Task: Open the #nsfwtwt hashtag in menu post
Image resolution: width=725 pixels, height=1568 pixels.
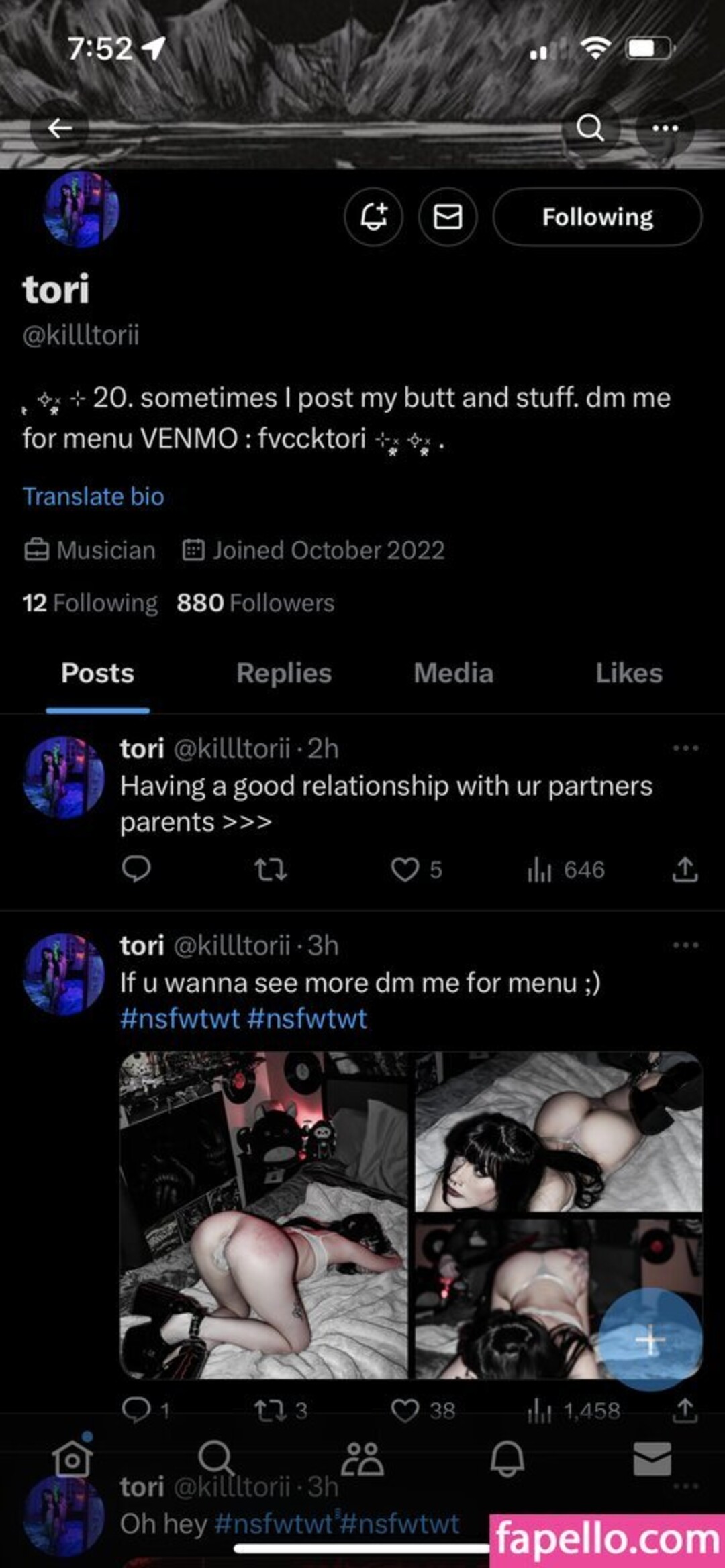Action: tap(180, 1018)
